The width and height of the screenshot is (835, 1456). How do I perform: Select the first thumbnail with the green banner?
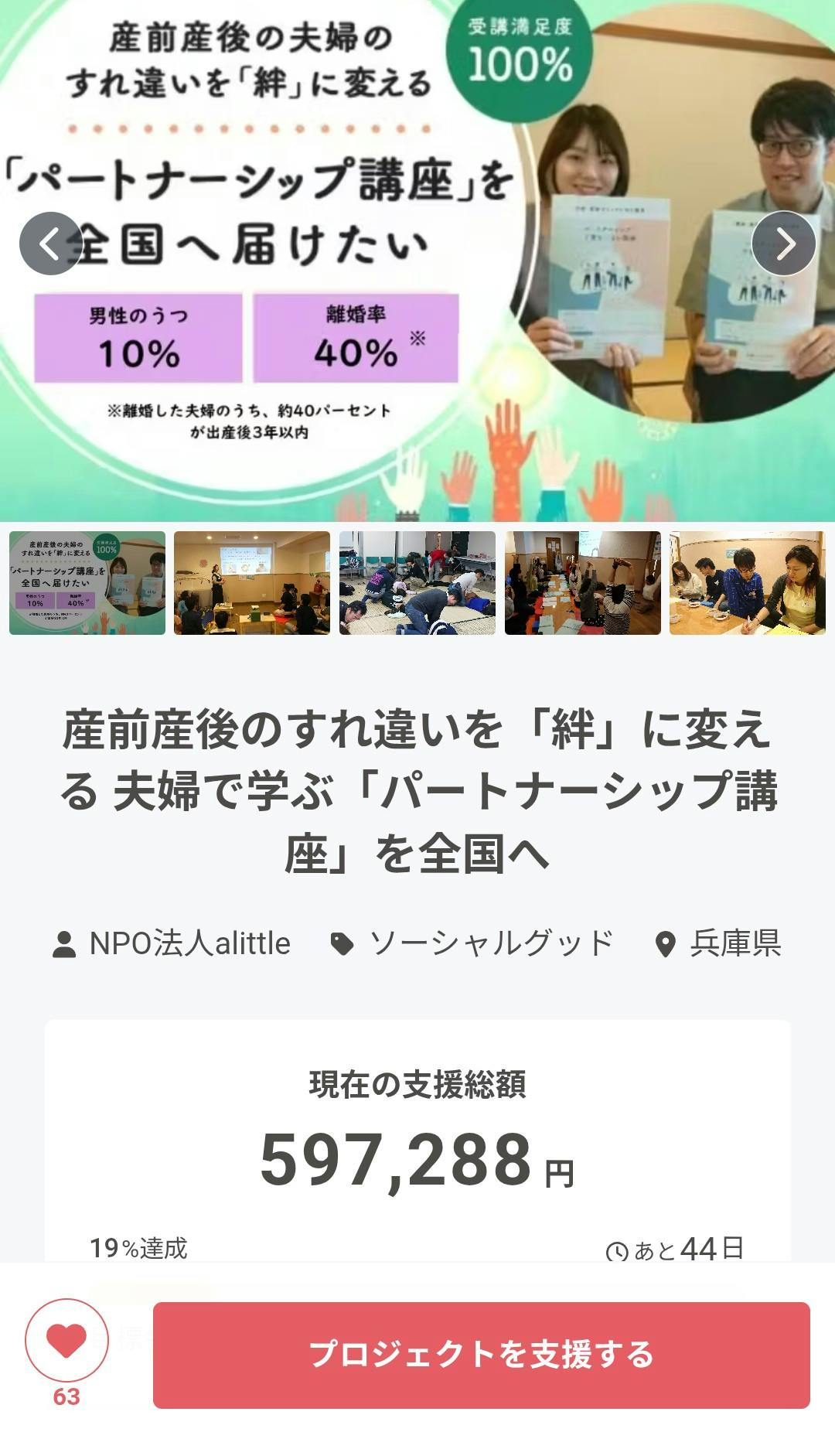tap(87, 583)
